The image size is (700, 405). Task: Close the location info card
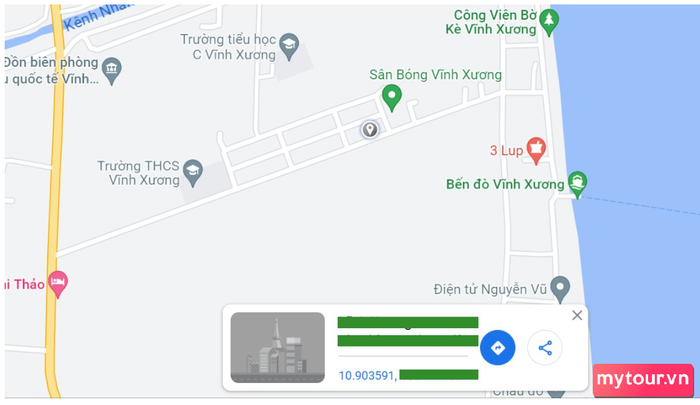(576, 316)
